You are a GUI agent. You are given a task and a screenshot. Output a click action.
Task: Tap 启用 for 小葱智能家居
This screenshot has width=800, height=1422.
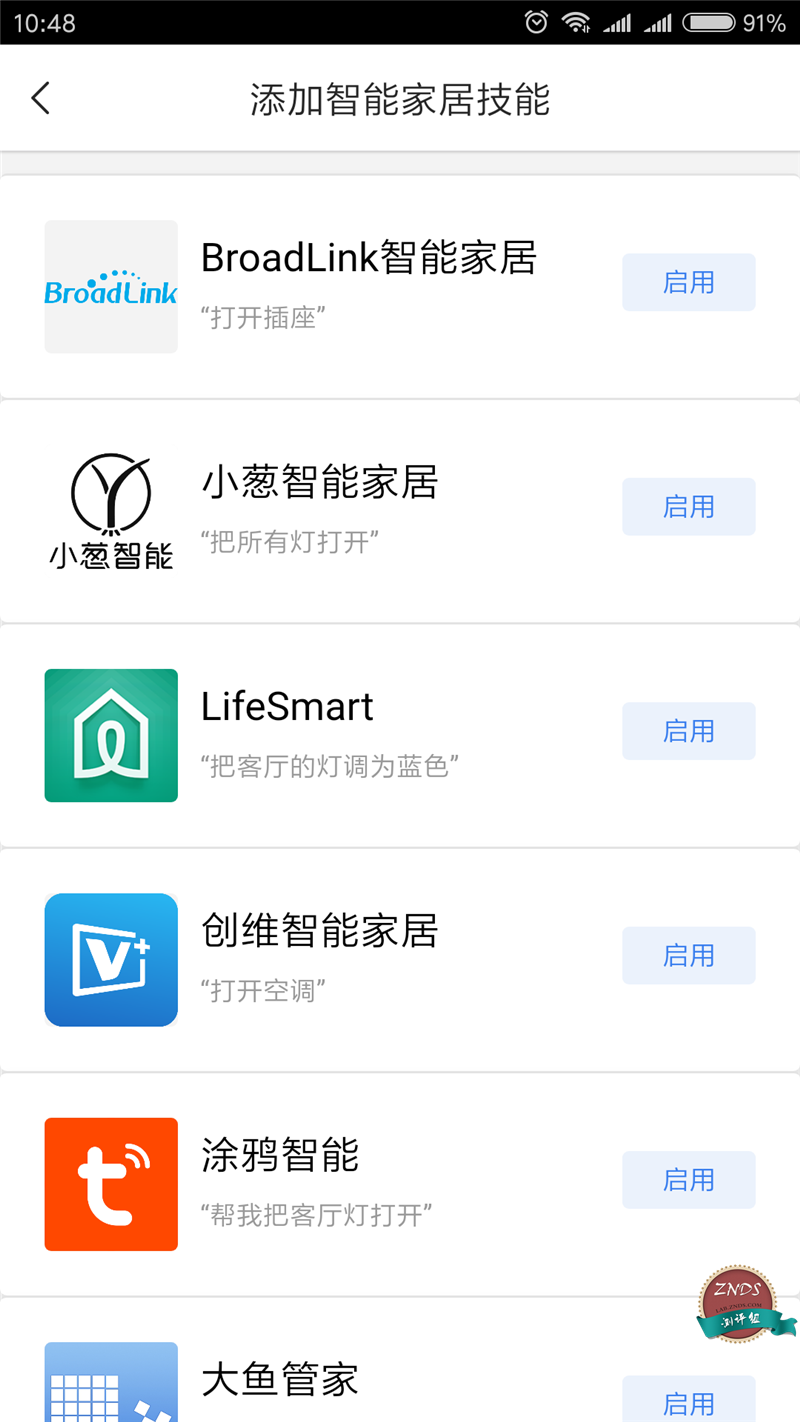[689, 507]
